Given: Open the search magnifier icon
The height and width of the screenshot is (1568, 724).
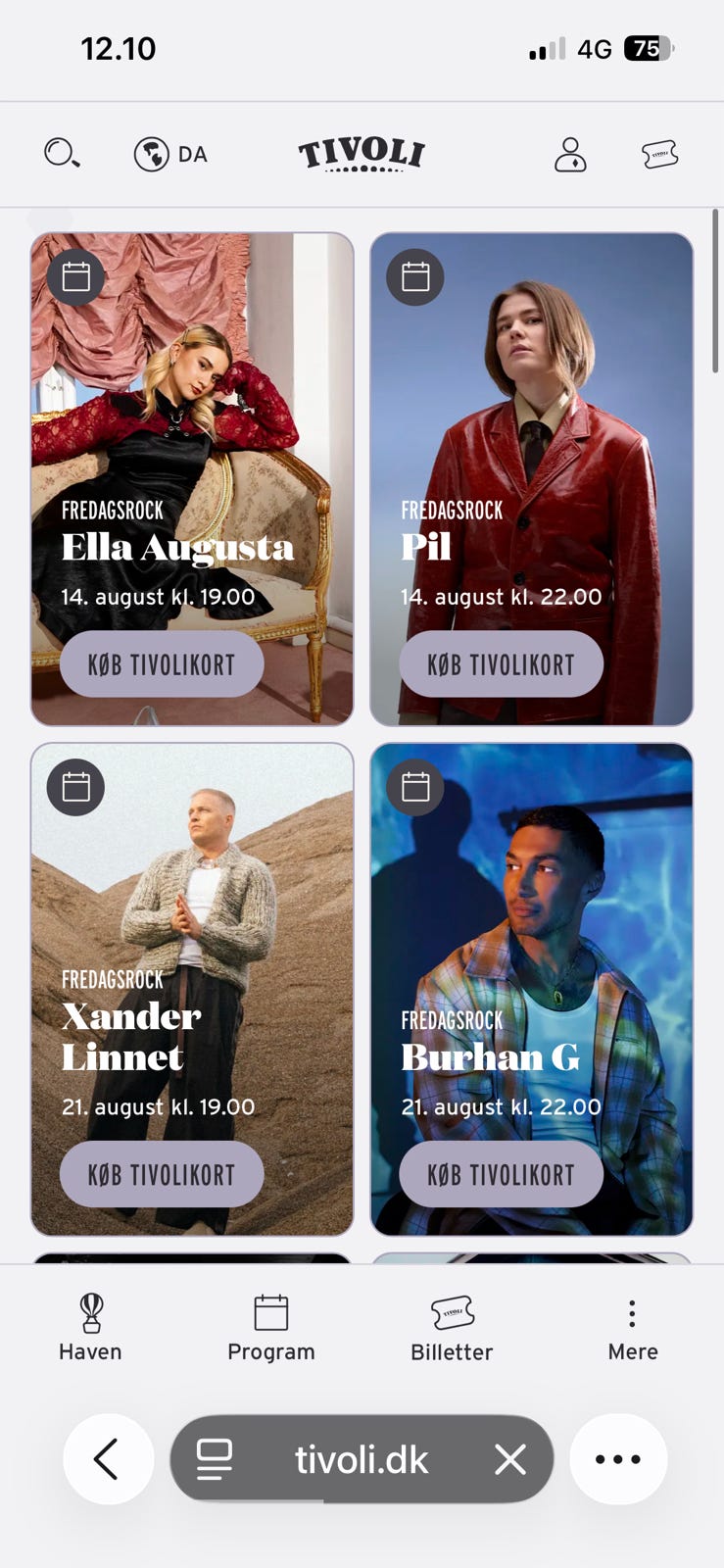Looking at the screenshot, I should tap(61, 154).
